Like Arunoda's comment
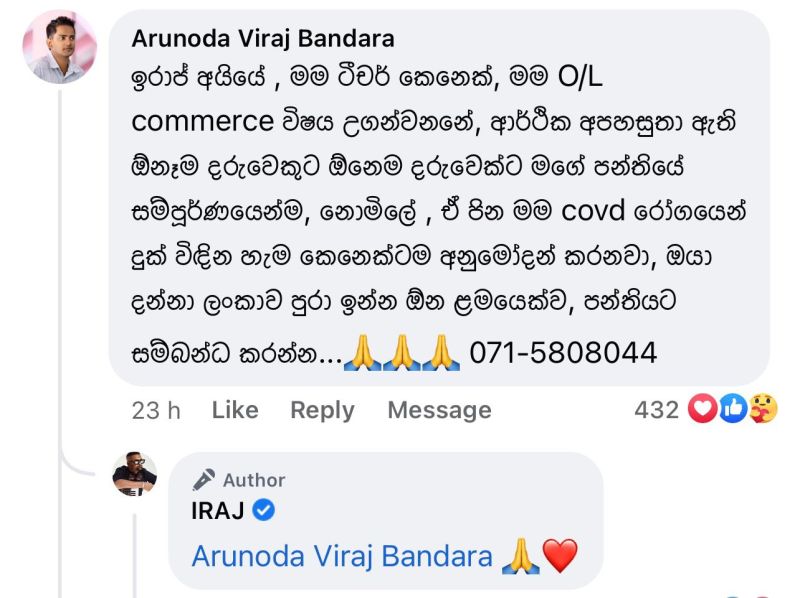800x598 pixels. click(x=235, y=410)
